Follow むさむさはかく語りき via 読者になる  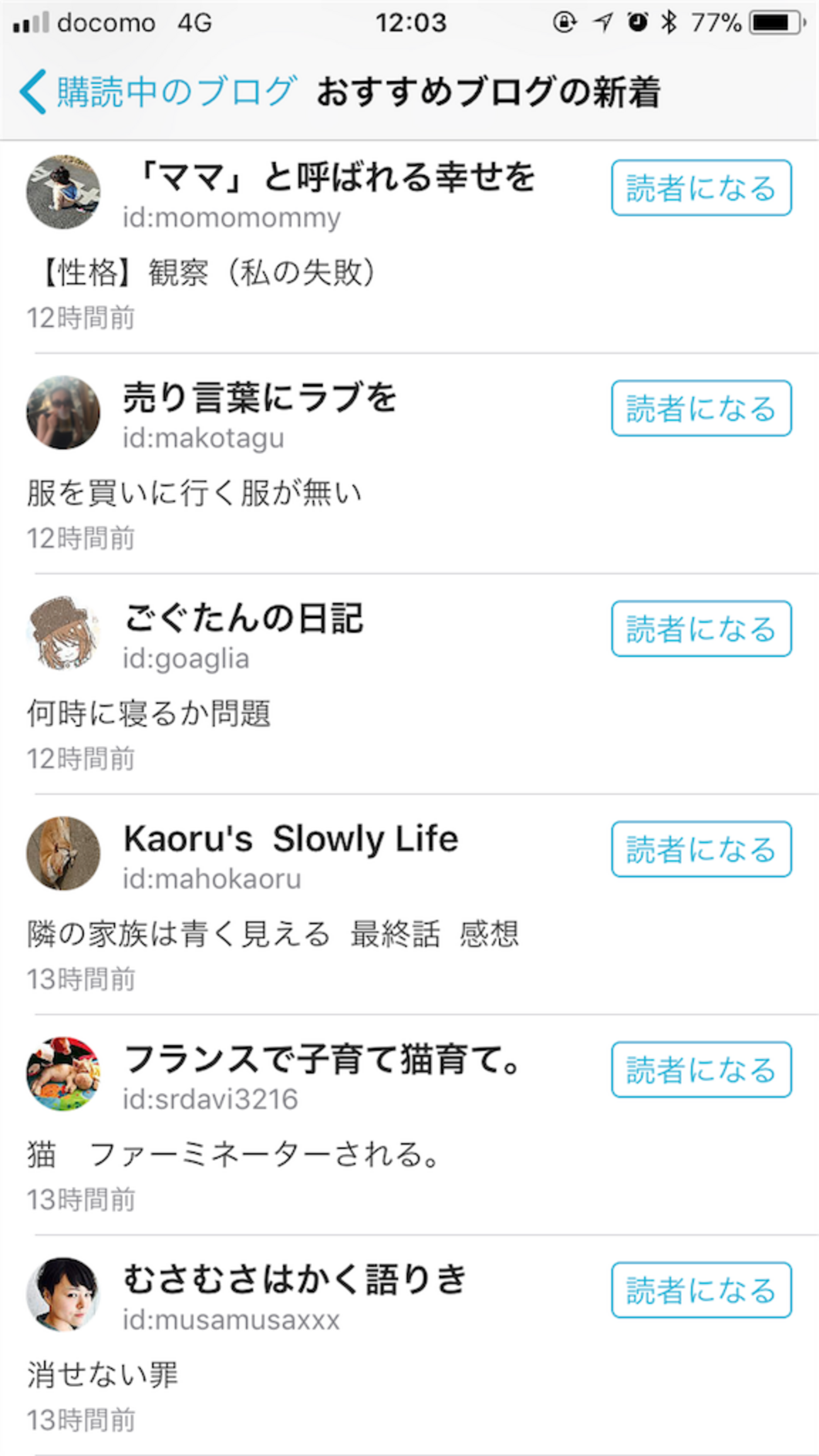[x=701, y=1291]
